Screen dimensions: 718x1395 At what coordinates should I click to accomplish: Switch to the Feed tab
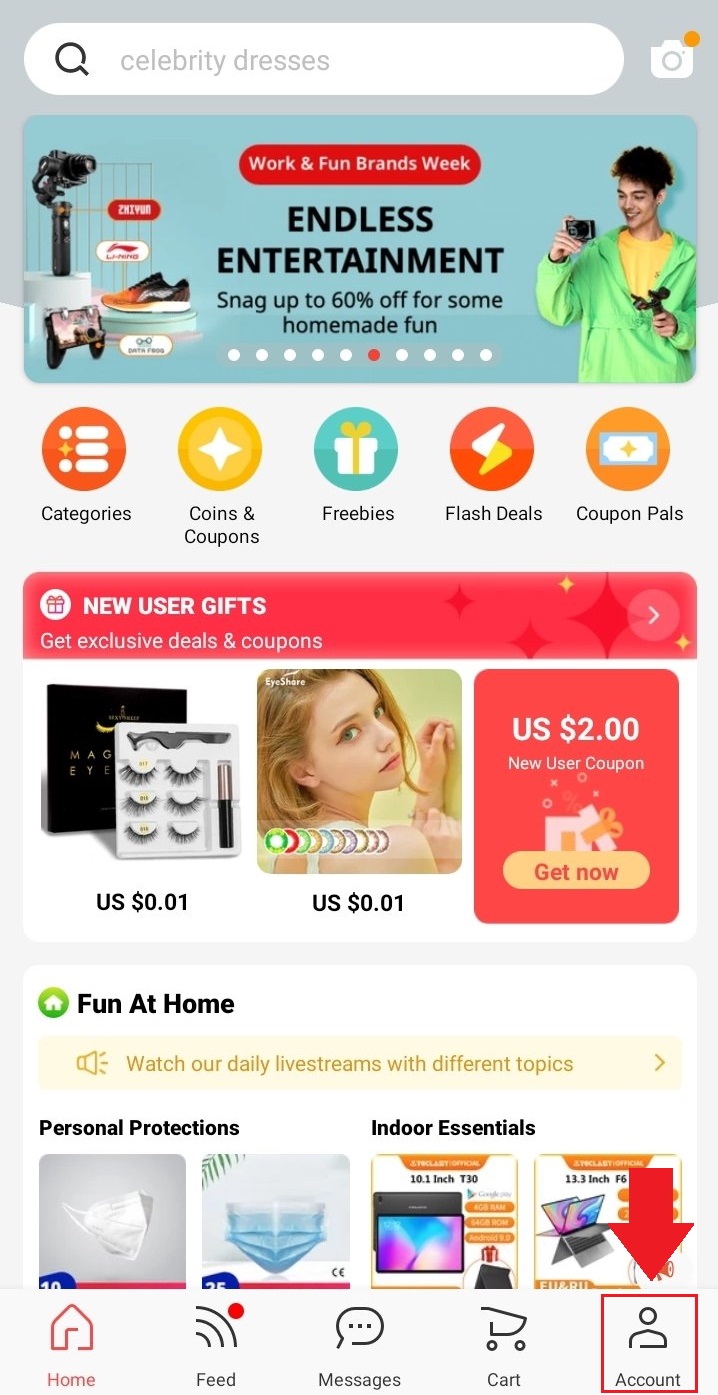pos(216,1343)
